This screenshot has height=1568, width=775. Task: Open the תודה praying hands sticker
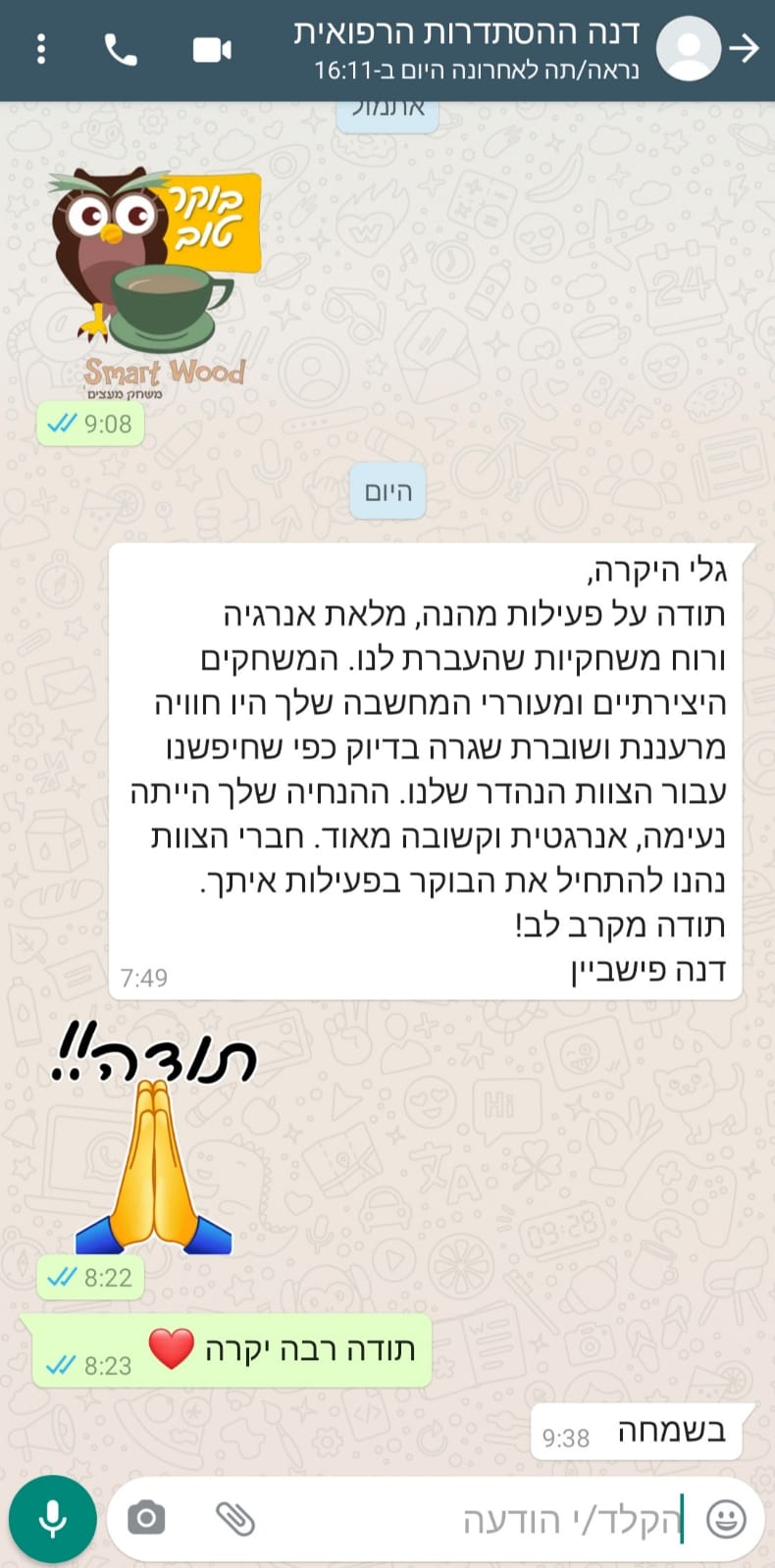(x=154, y=1139)
